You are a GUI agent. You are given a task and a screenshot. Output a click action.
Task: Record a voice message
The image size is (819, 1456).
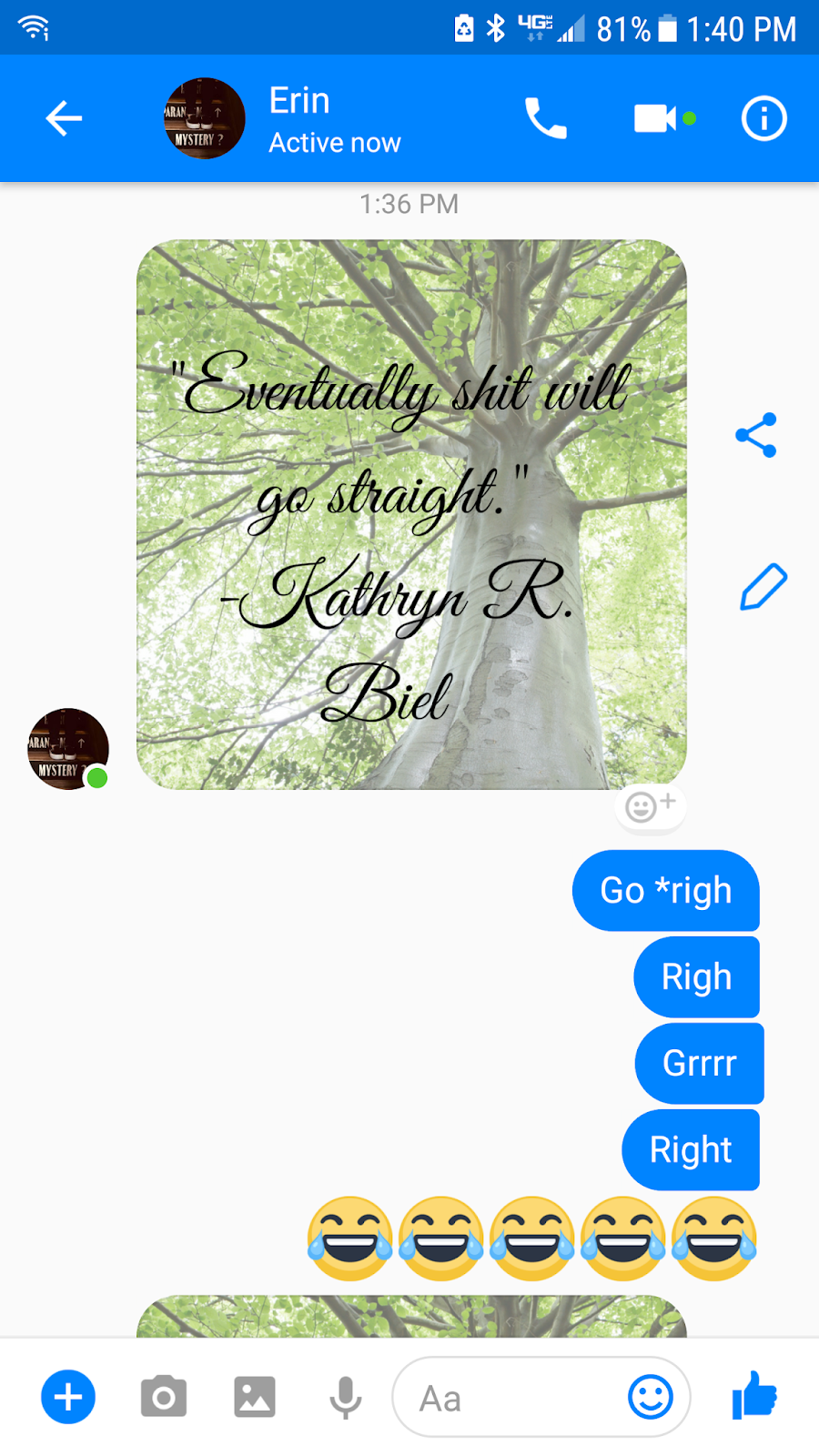346,1397
